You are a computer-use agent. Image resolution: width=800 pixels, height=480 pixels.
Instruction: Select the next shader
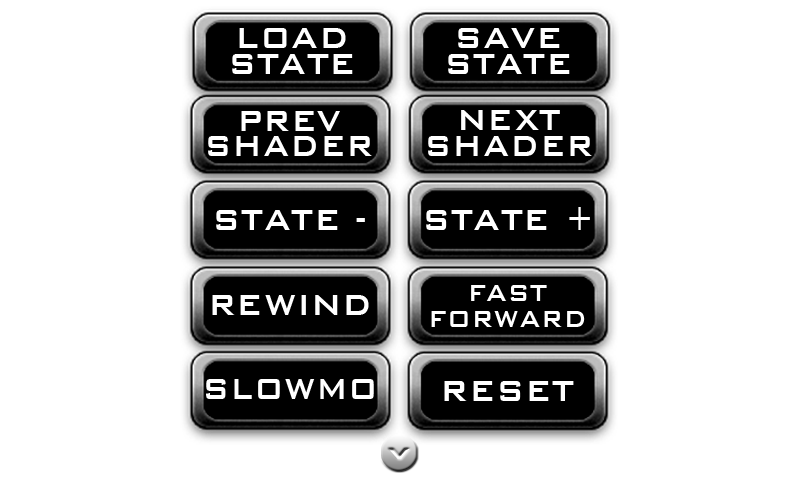coord(509,134)
